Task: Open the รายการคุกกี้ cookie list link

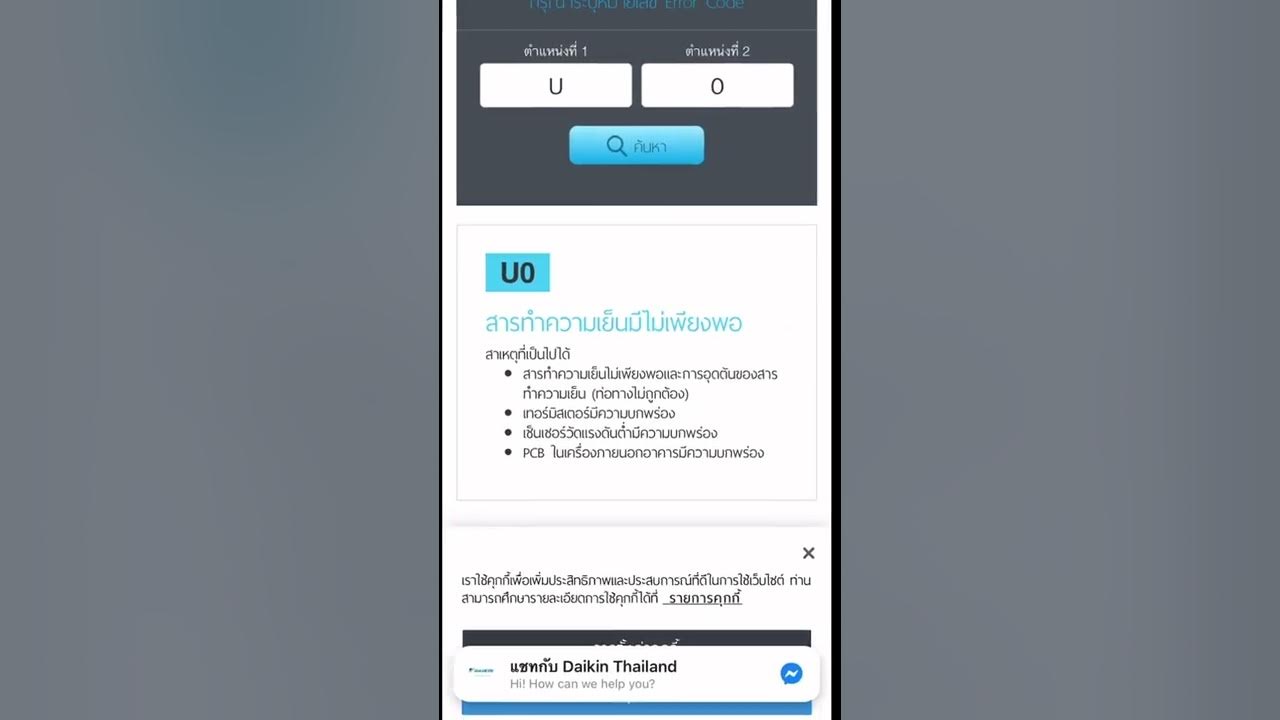Action: (704, 598)
